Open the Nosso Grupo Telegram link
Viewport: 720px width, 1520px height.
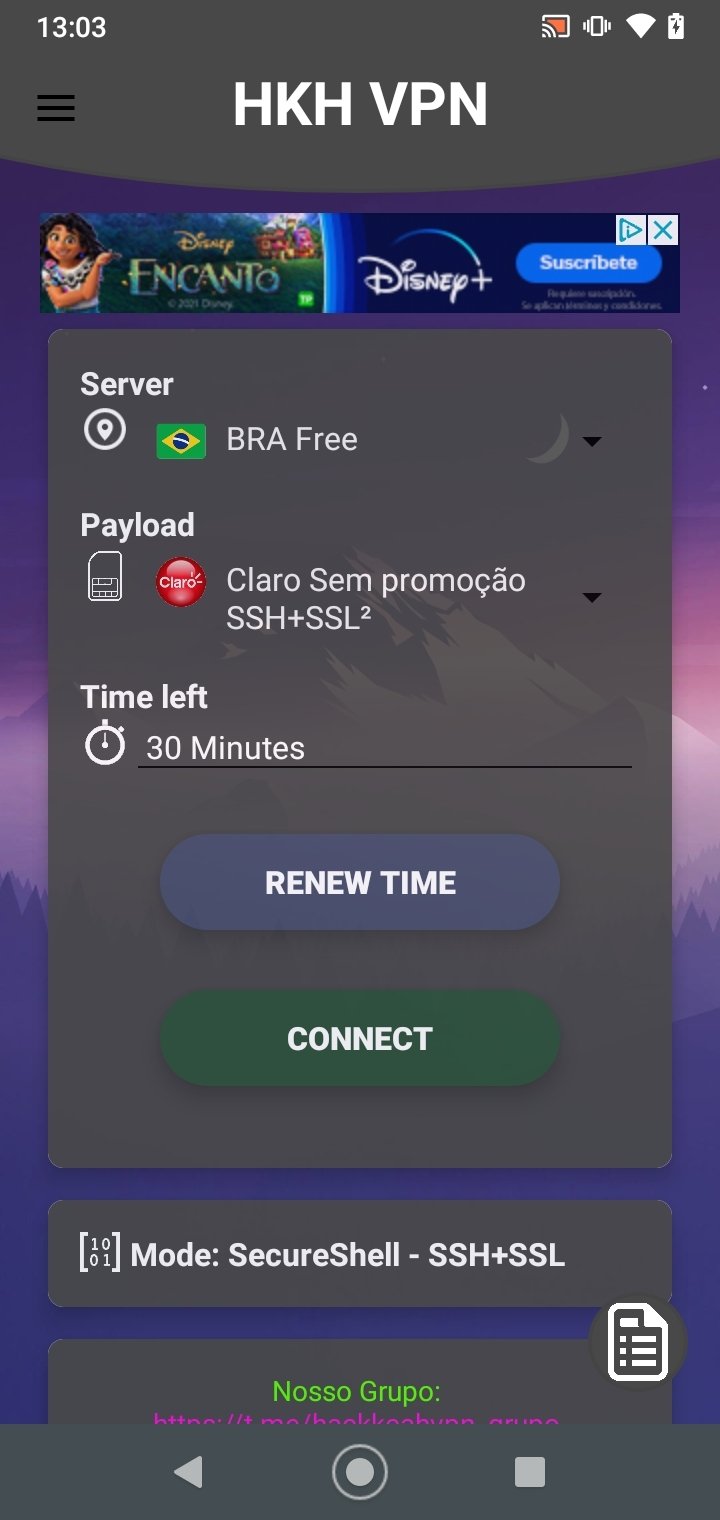[x=356, y=1416]
